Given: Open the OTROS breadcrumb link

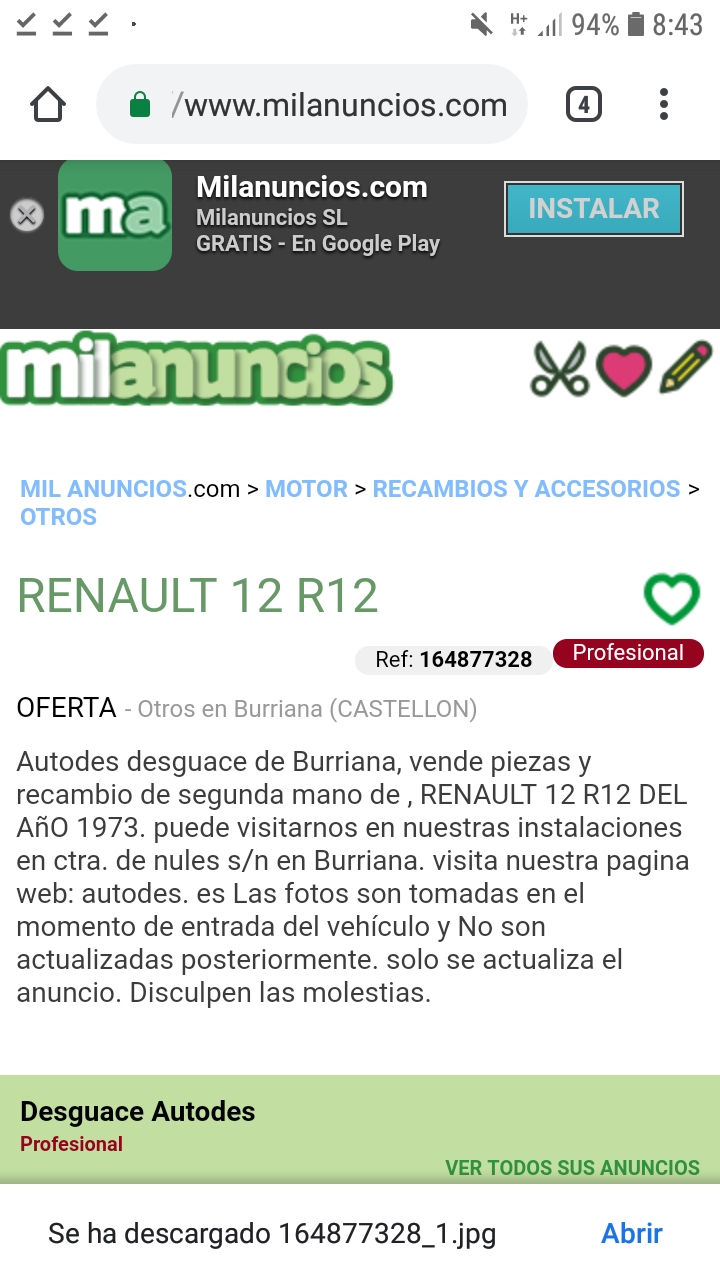Looking at the screenshot, I should click(x=58, y=517).
